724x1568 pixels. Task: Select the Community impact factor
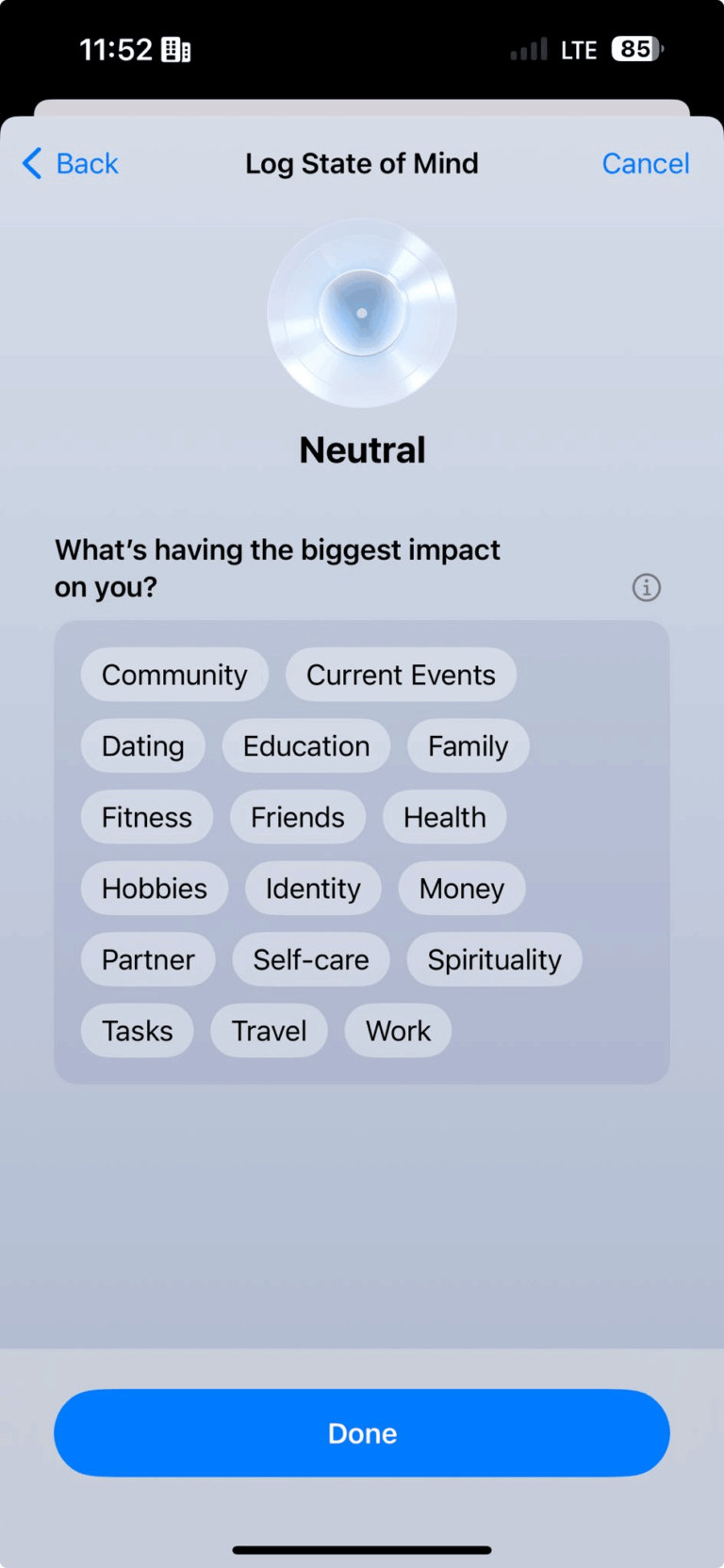tap(173, 675)
